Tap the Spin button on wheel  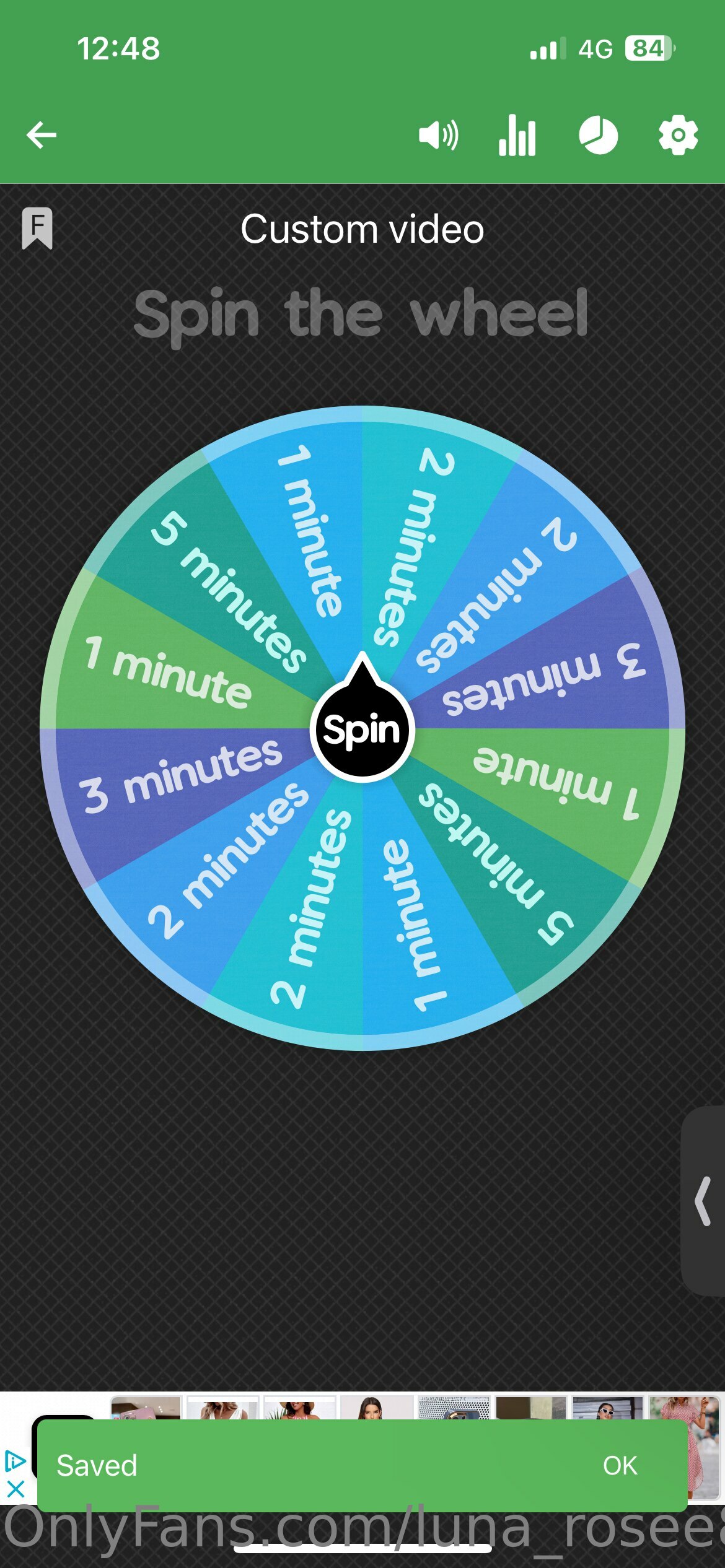click(x=362, y=730)
